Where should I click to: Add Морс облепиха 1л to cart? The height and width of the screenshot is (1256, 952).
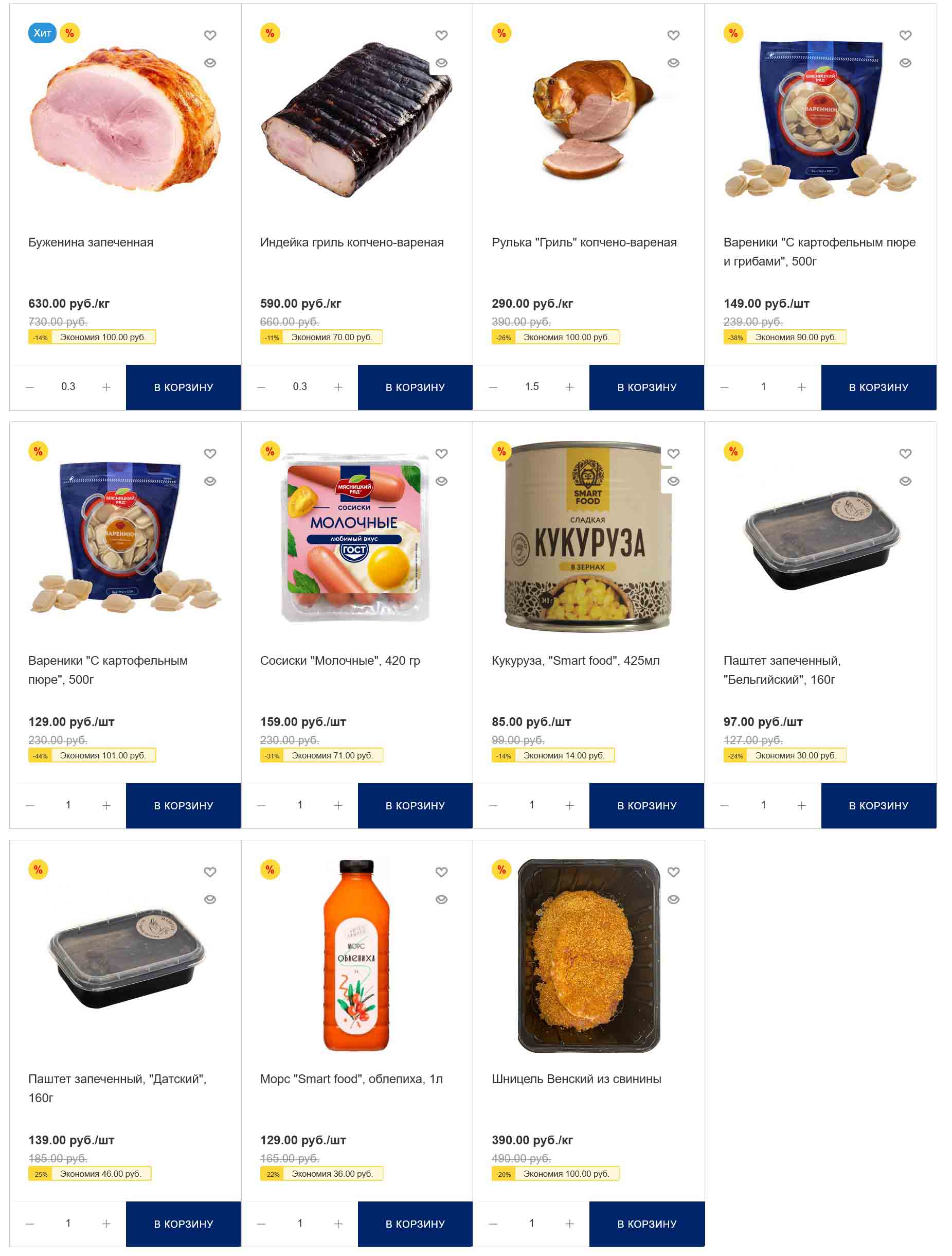click(x=415, y=1224)
